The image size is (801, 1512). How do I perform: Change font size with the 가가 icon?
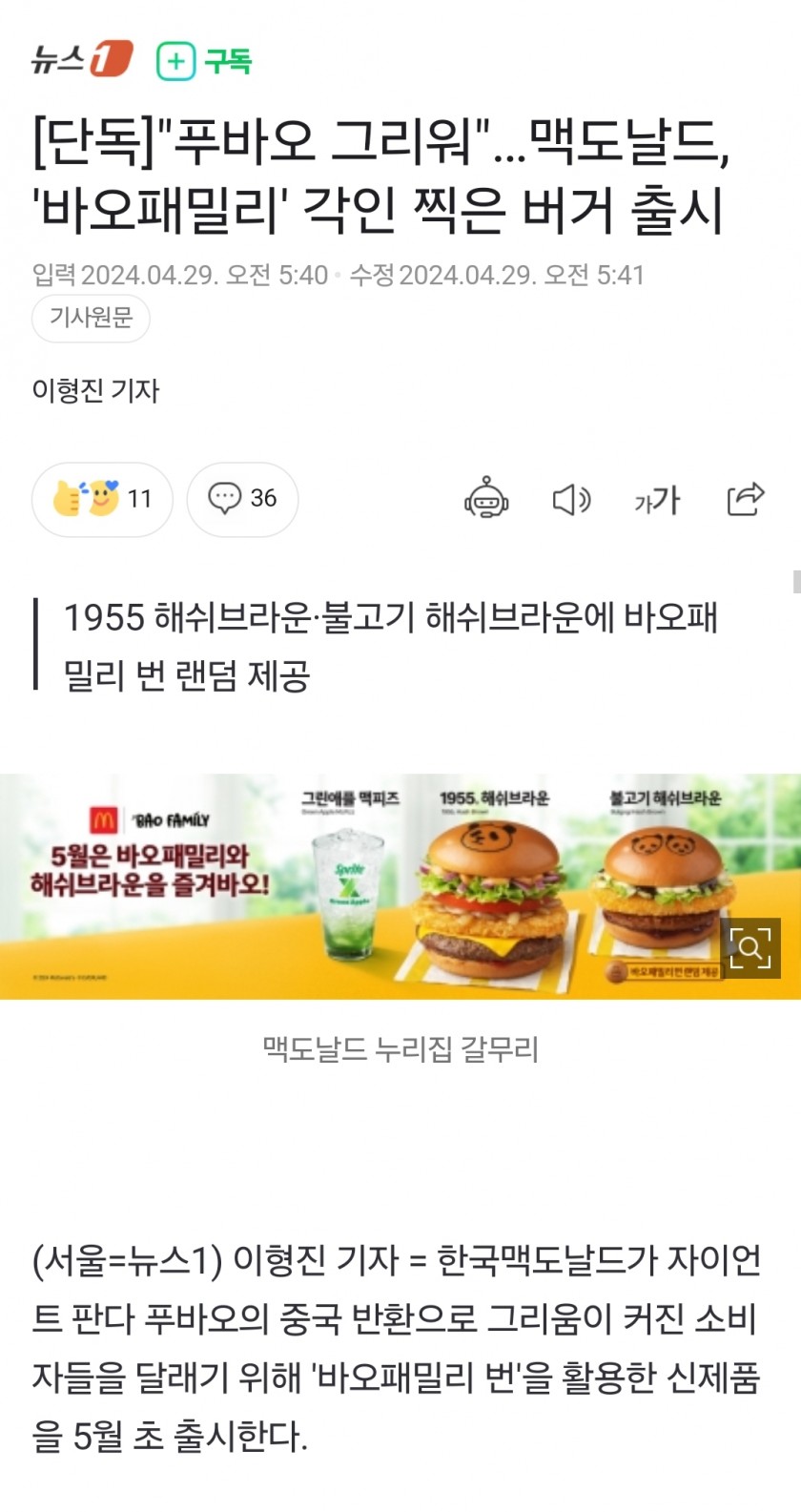click(657, 499)
